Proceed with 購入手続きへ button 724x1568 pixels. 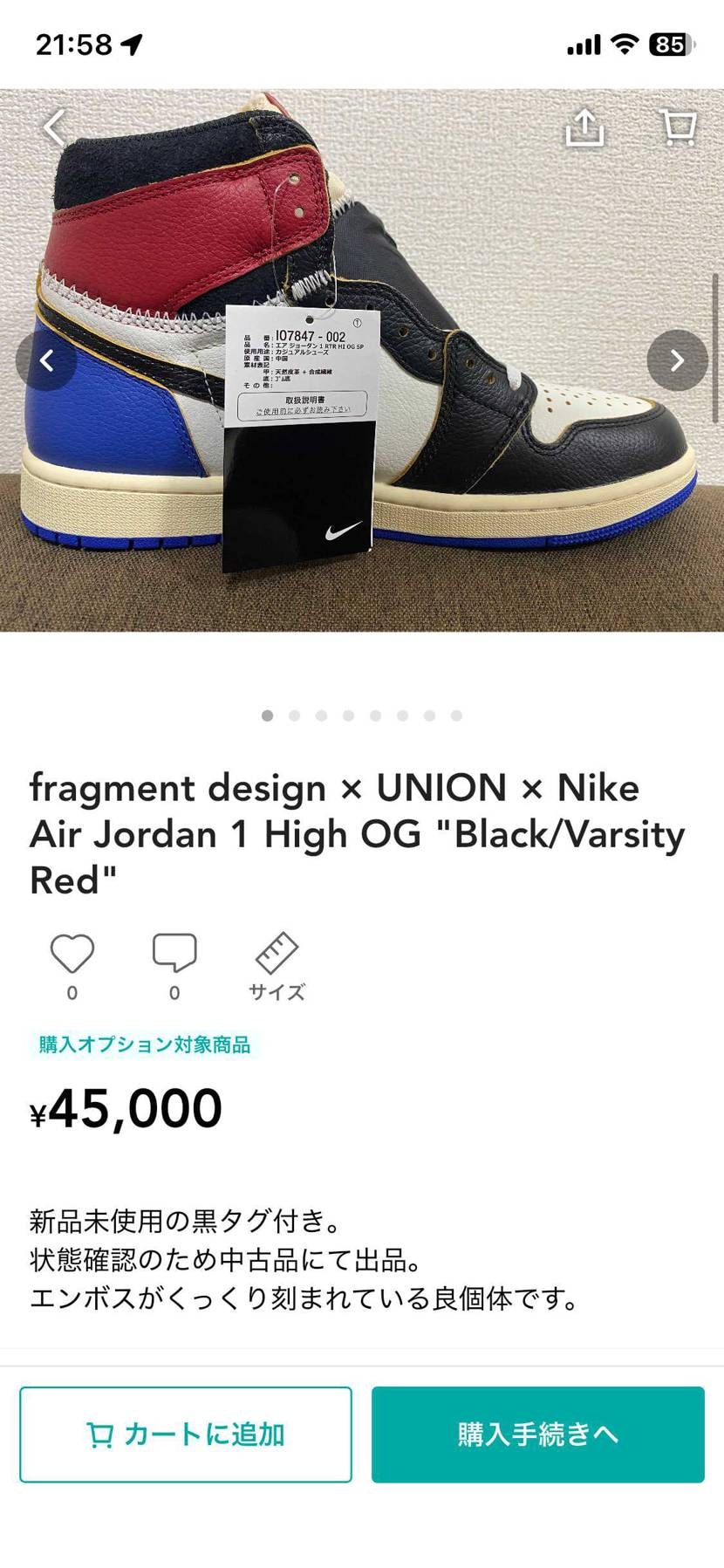(538, 1434)
